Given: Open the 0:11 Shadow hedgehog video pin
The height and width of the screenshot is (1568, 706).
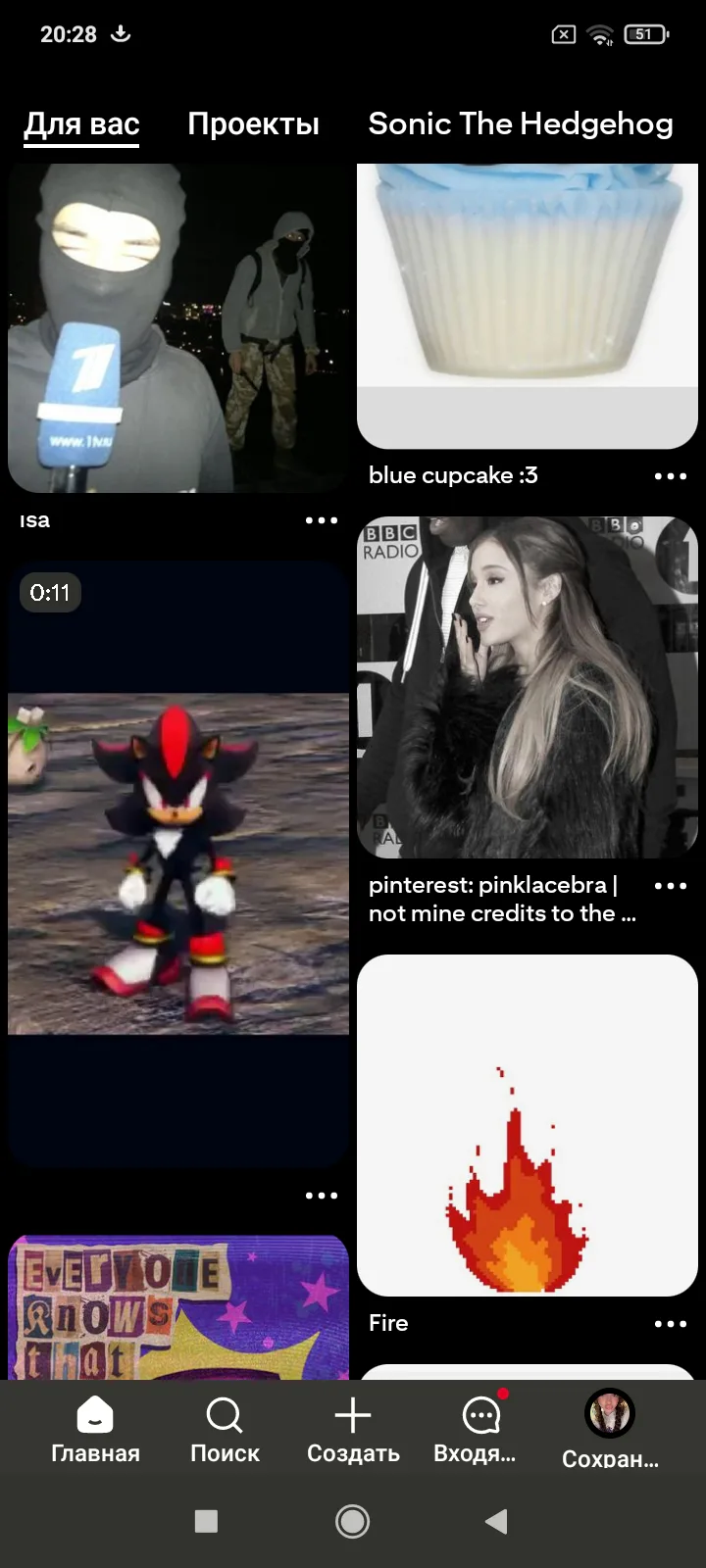Looking at the screenshot, I should pos(178,863).
